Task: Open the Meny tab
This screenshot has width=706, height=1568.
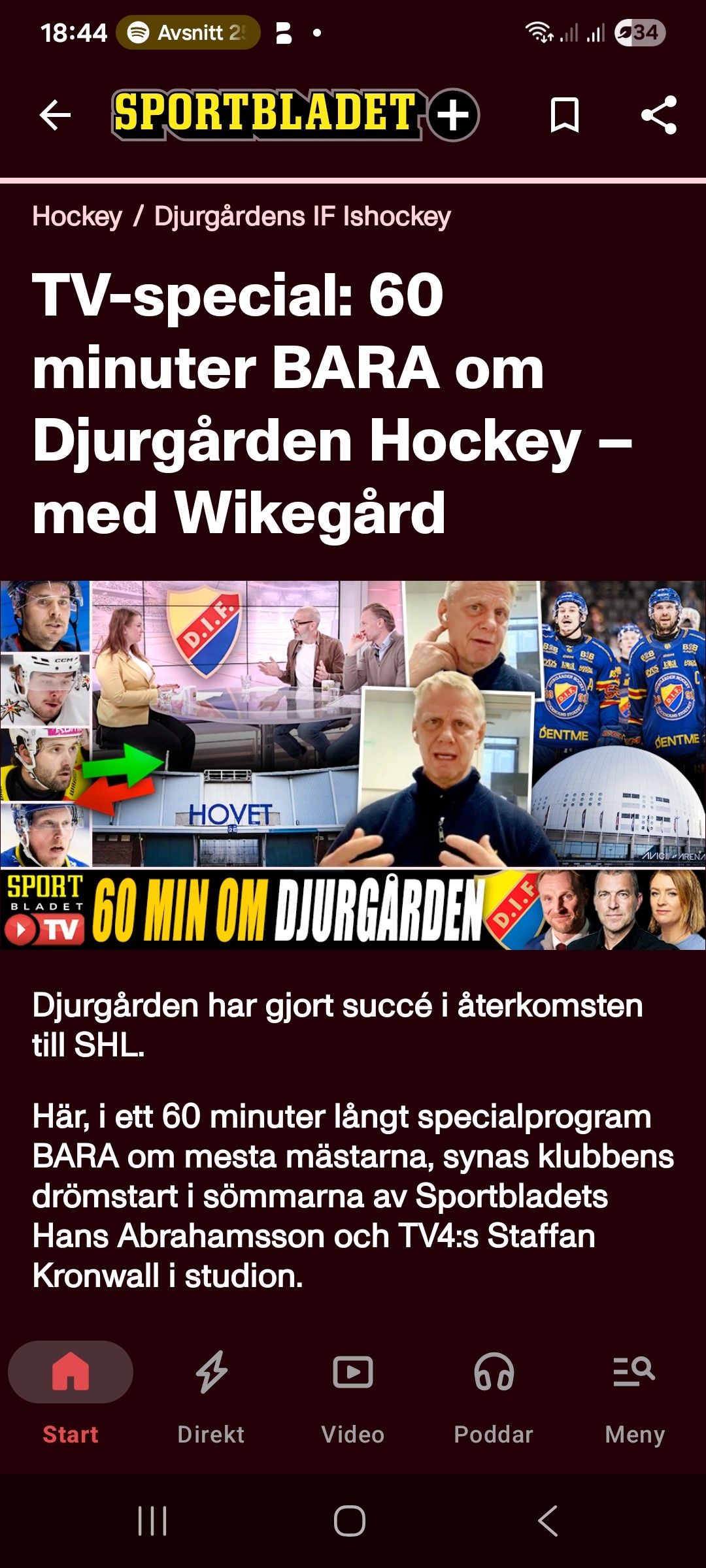Action: 634,1396
